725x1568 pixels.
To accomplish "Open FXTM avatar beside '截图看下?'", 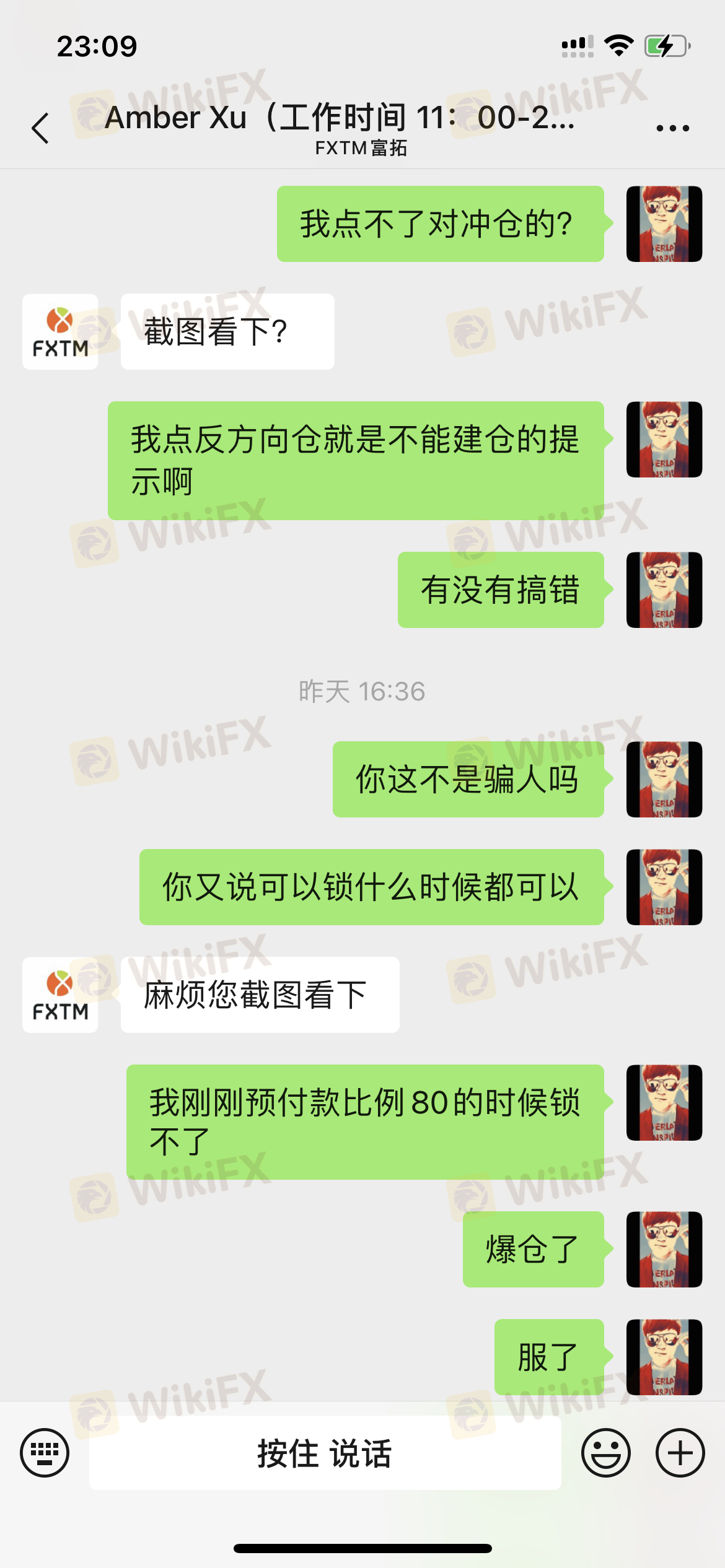I will 60,332.
